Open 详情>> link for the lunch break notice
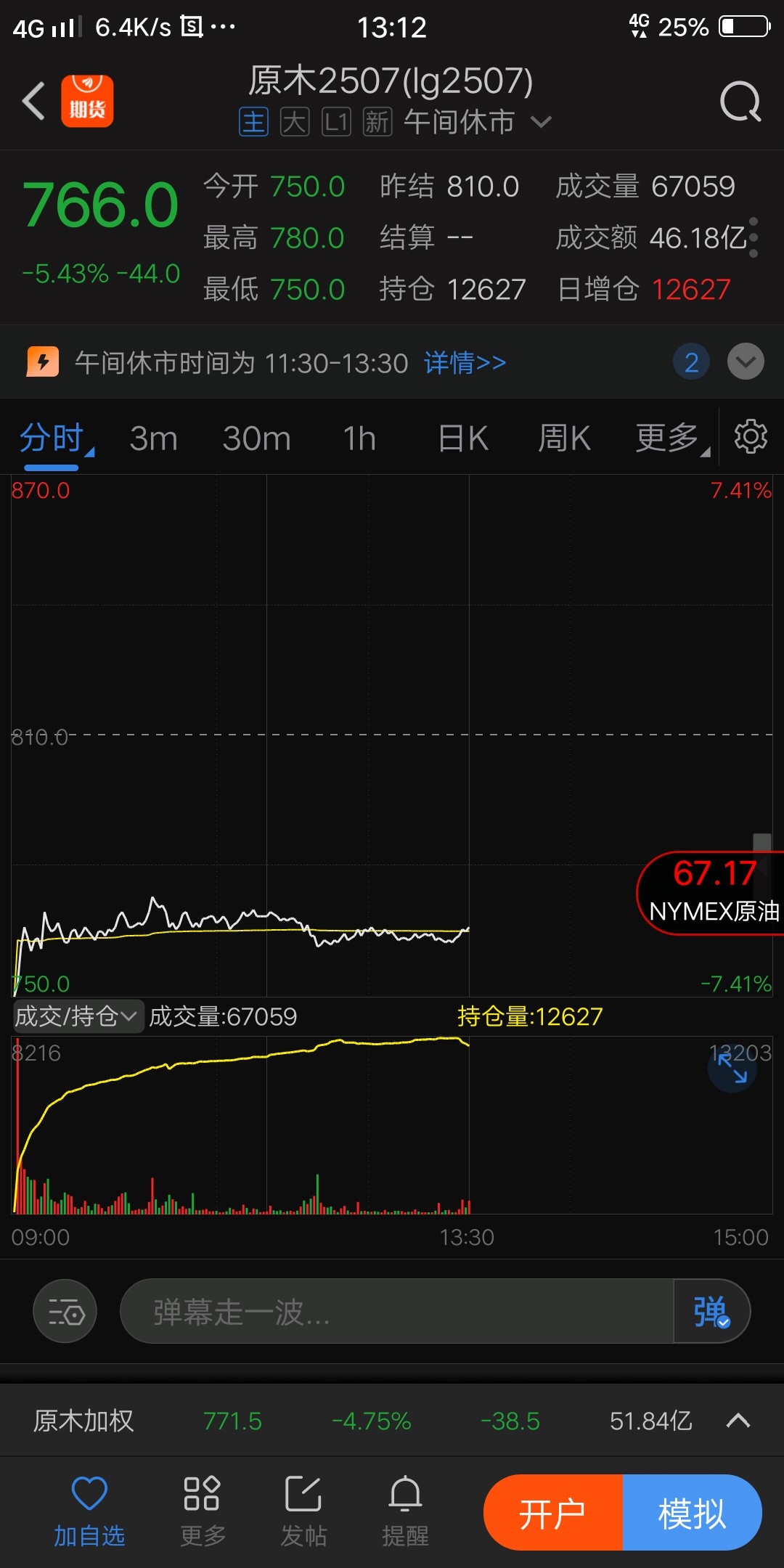The width and height of the screenshot is (784, 1568). pos(465,362)
